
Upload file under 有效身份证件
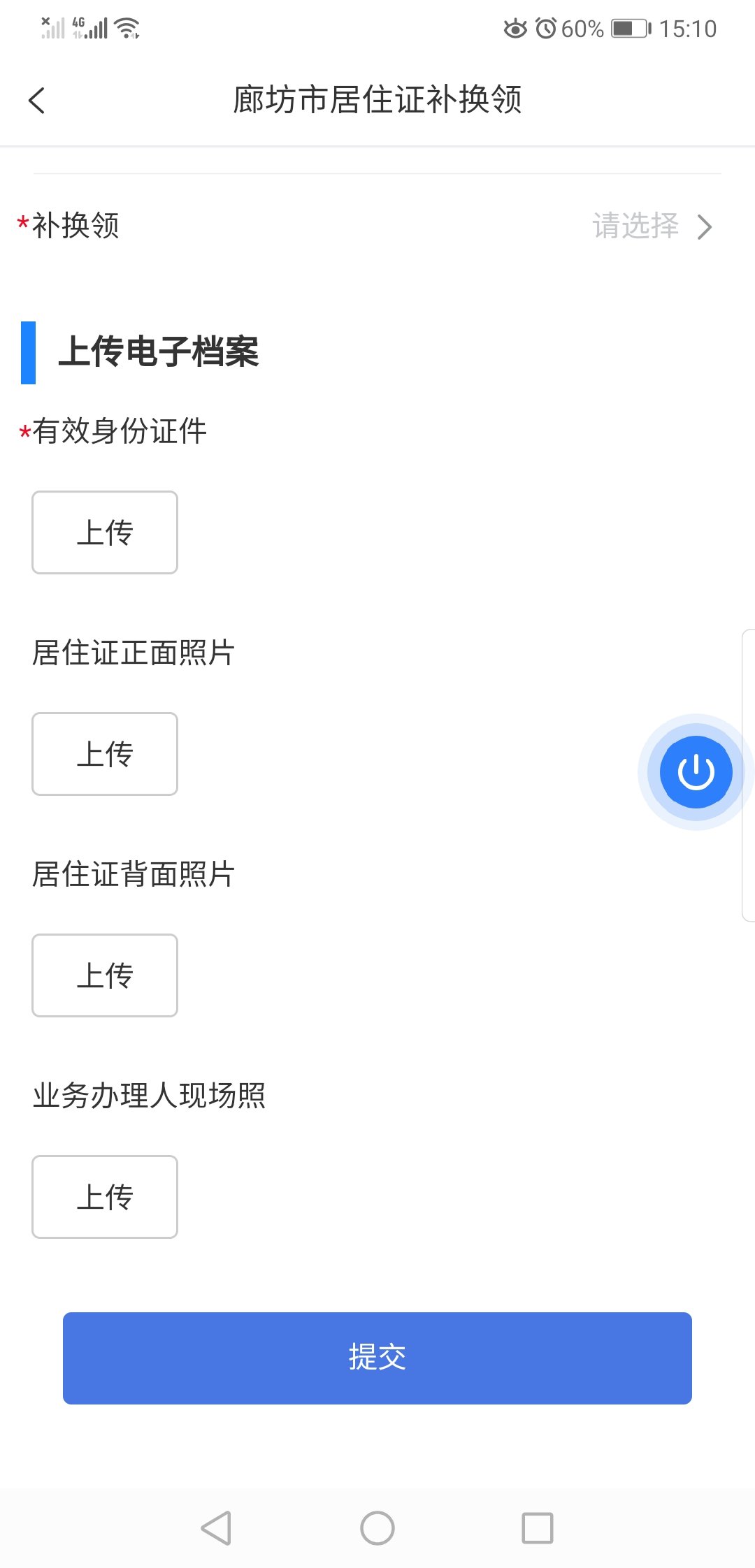tap(105, 532)
